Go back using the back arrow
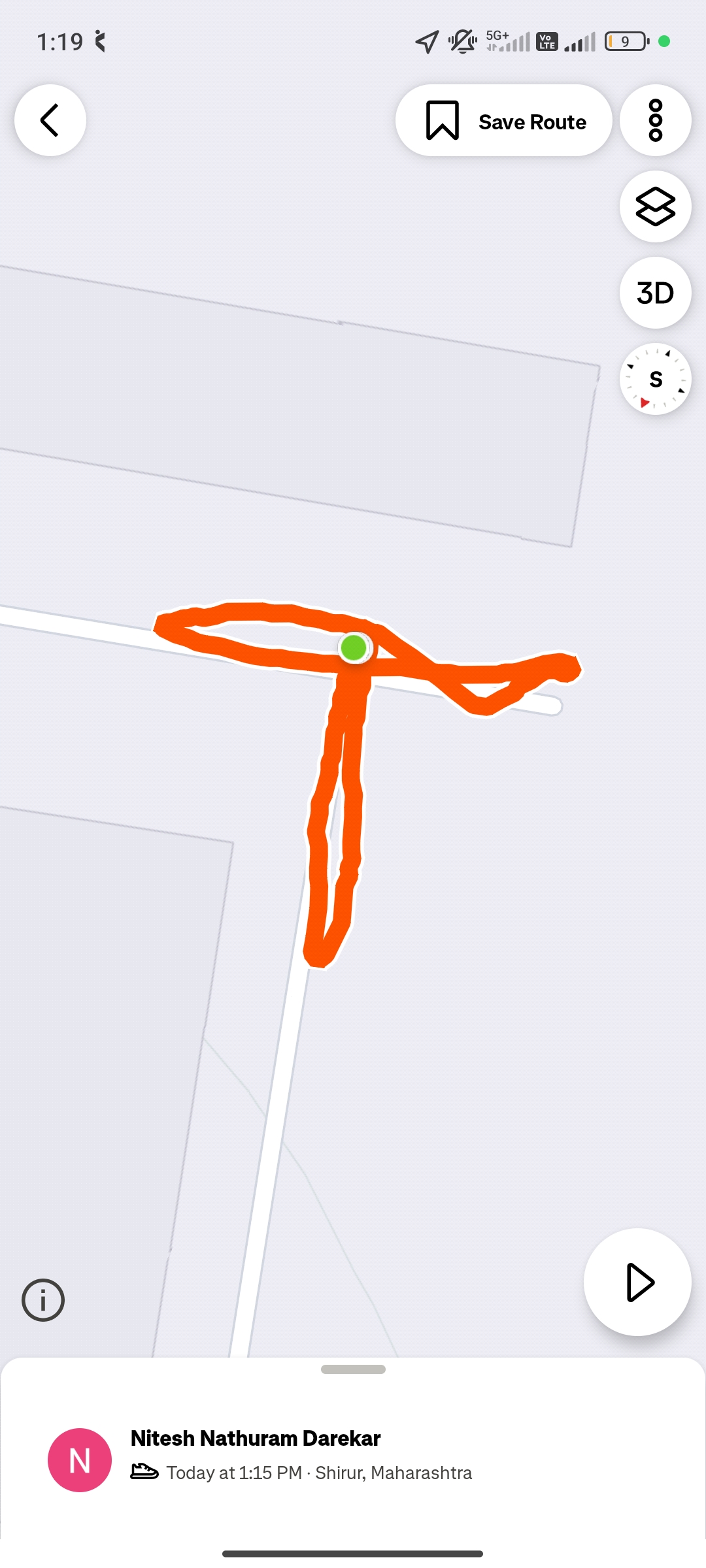Viewport: 706px width, 1568px height. pos(50,120)
